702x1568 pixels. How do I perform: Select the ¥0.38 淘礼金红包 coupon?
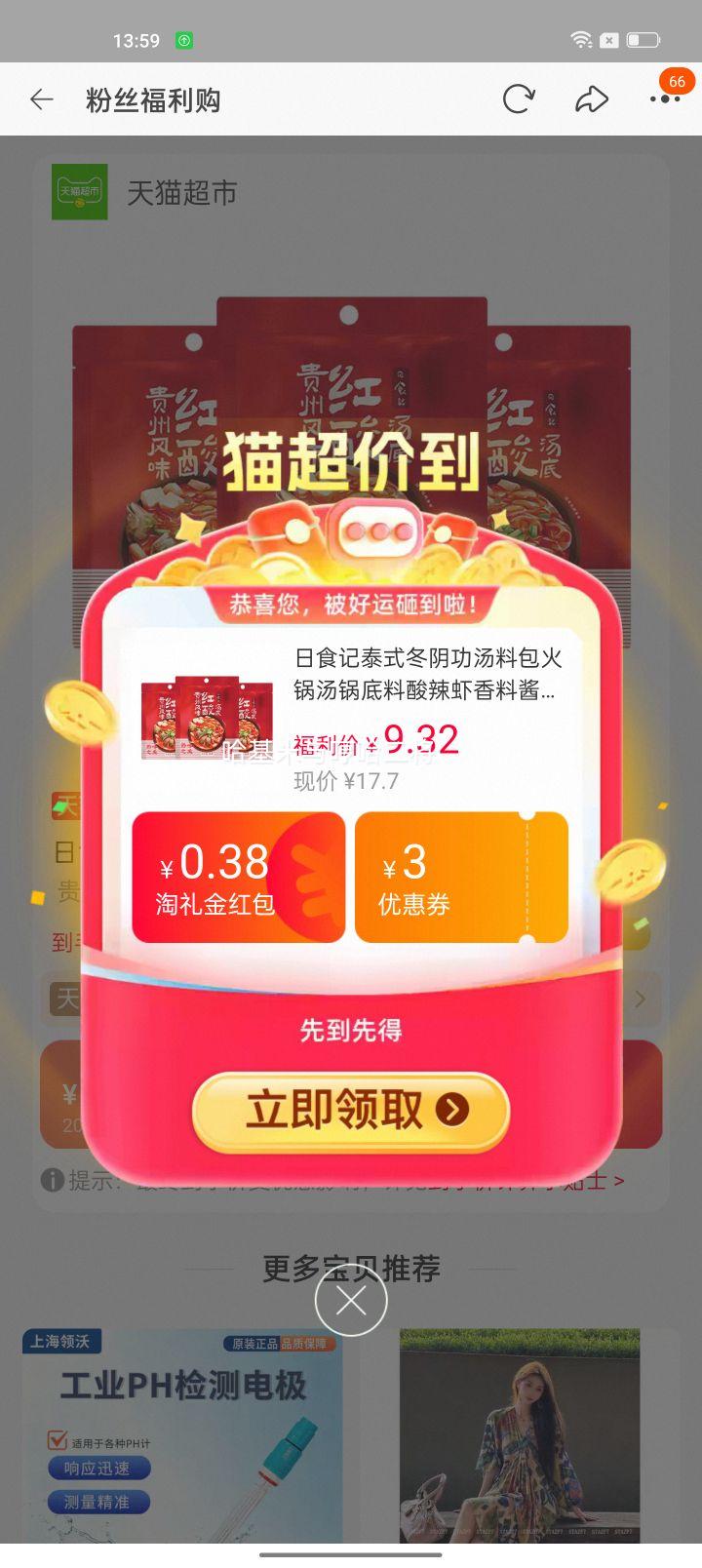coord(239,878)
